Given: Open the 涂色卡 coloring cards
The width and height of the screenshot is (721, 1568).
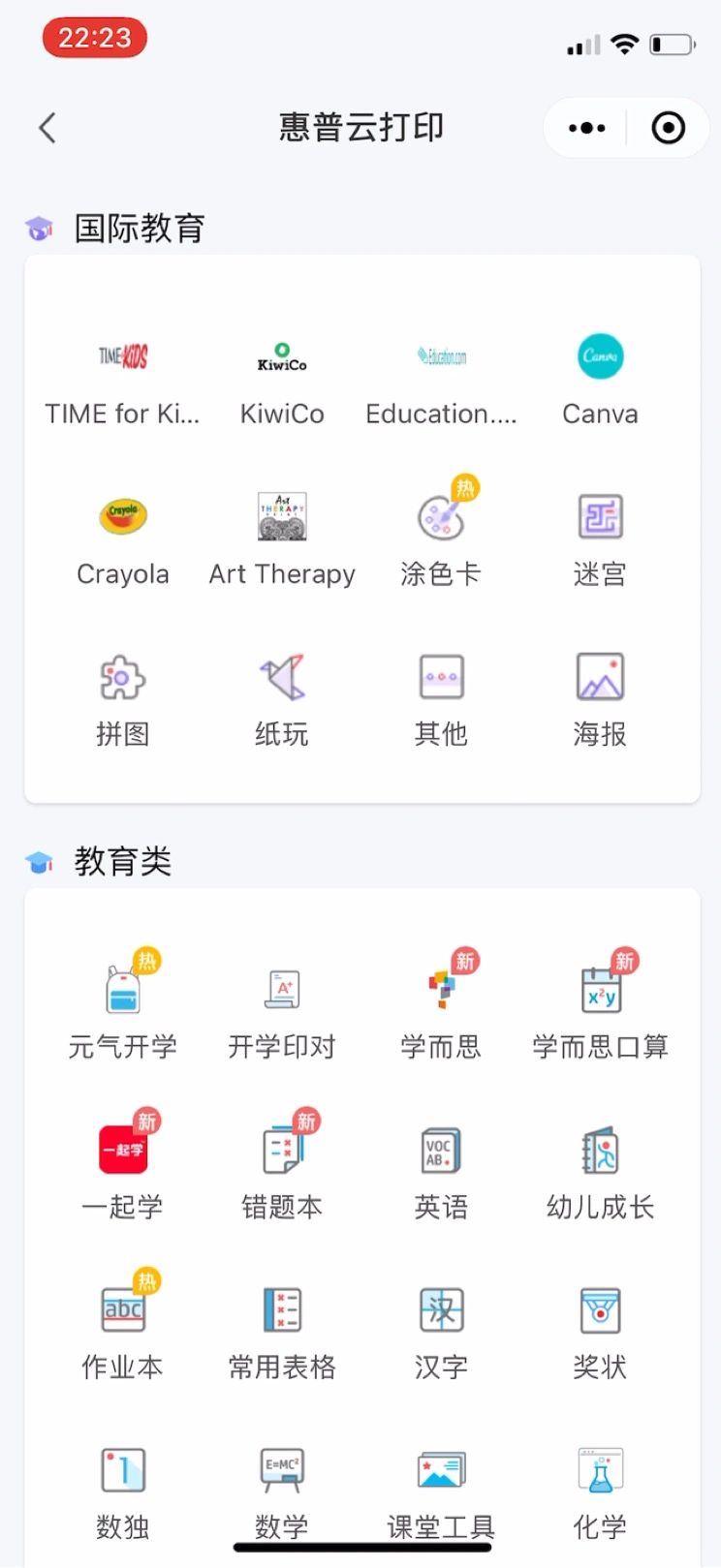Looking at the screenshot, I should pos(441,540).
